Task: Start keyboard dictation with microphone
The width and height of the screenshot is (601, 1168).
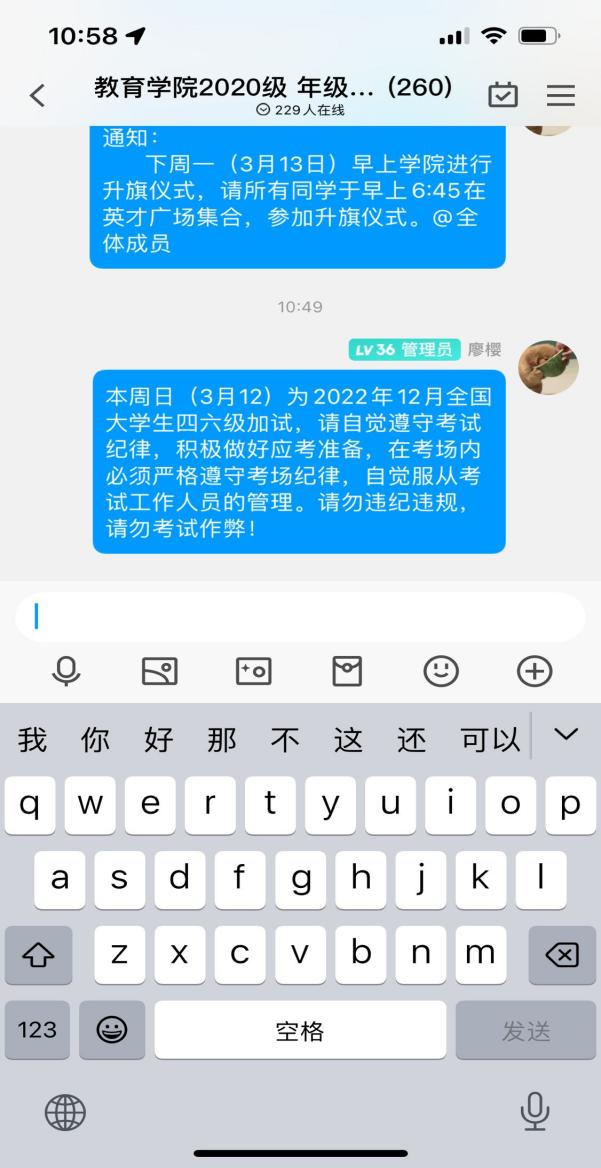Action: 535,1110
